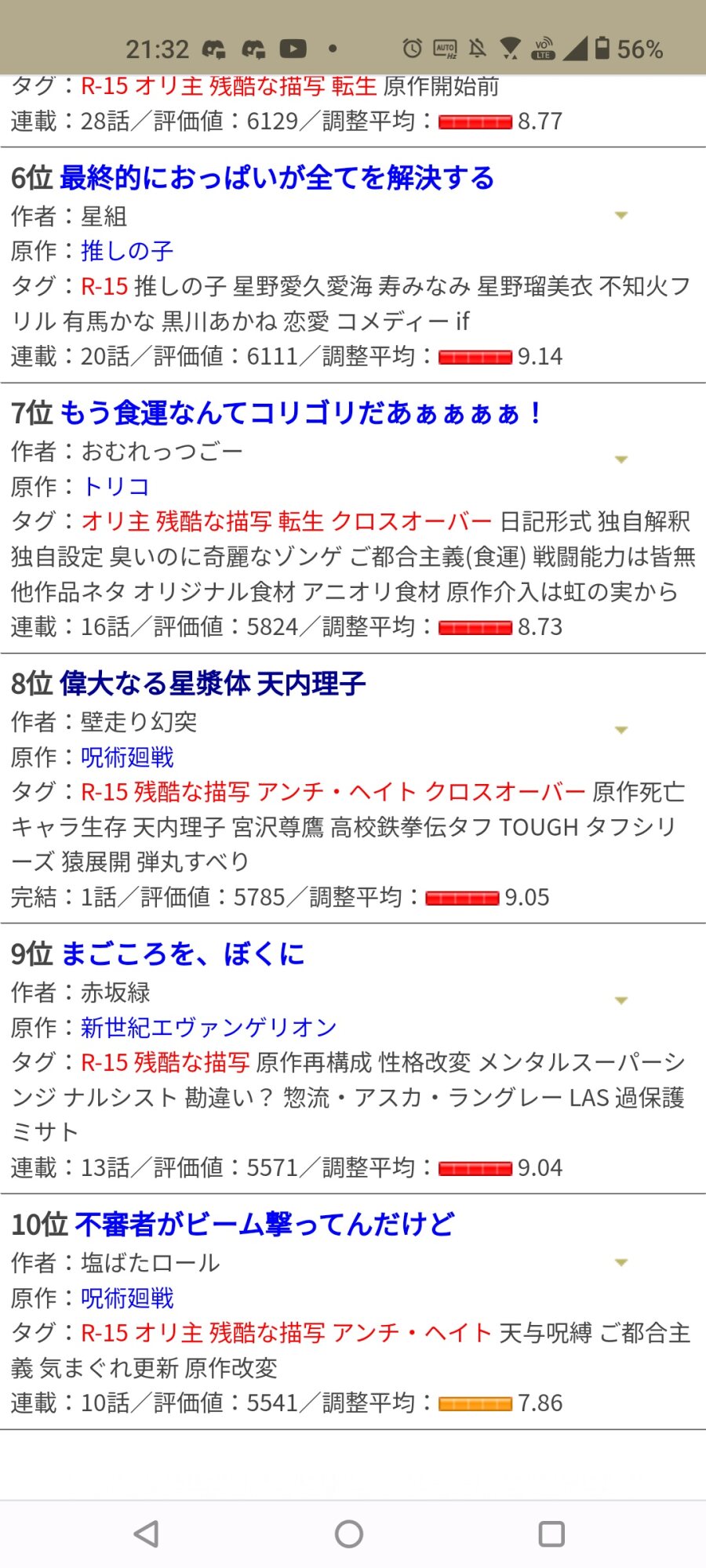Expand details arrow for the 9位 entry
This screenshot has height=1568, width=706.
click(x=621, y=1000)
